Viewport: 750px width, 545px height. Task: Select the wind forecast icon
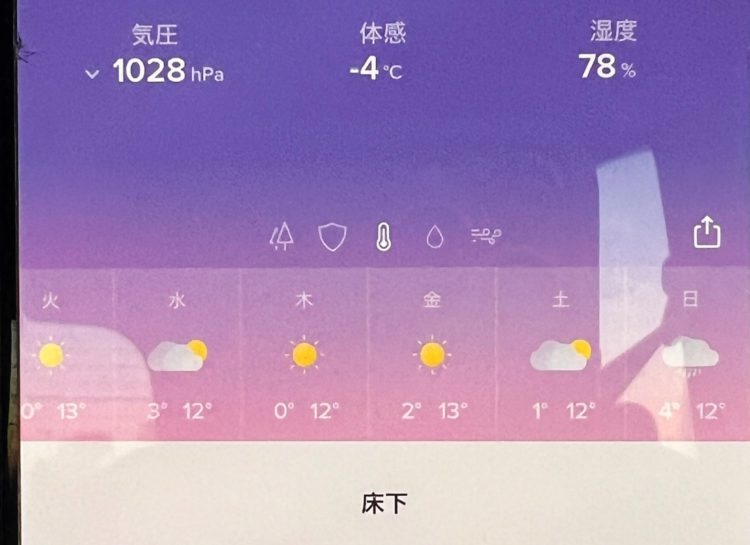[485, 237]
